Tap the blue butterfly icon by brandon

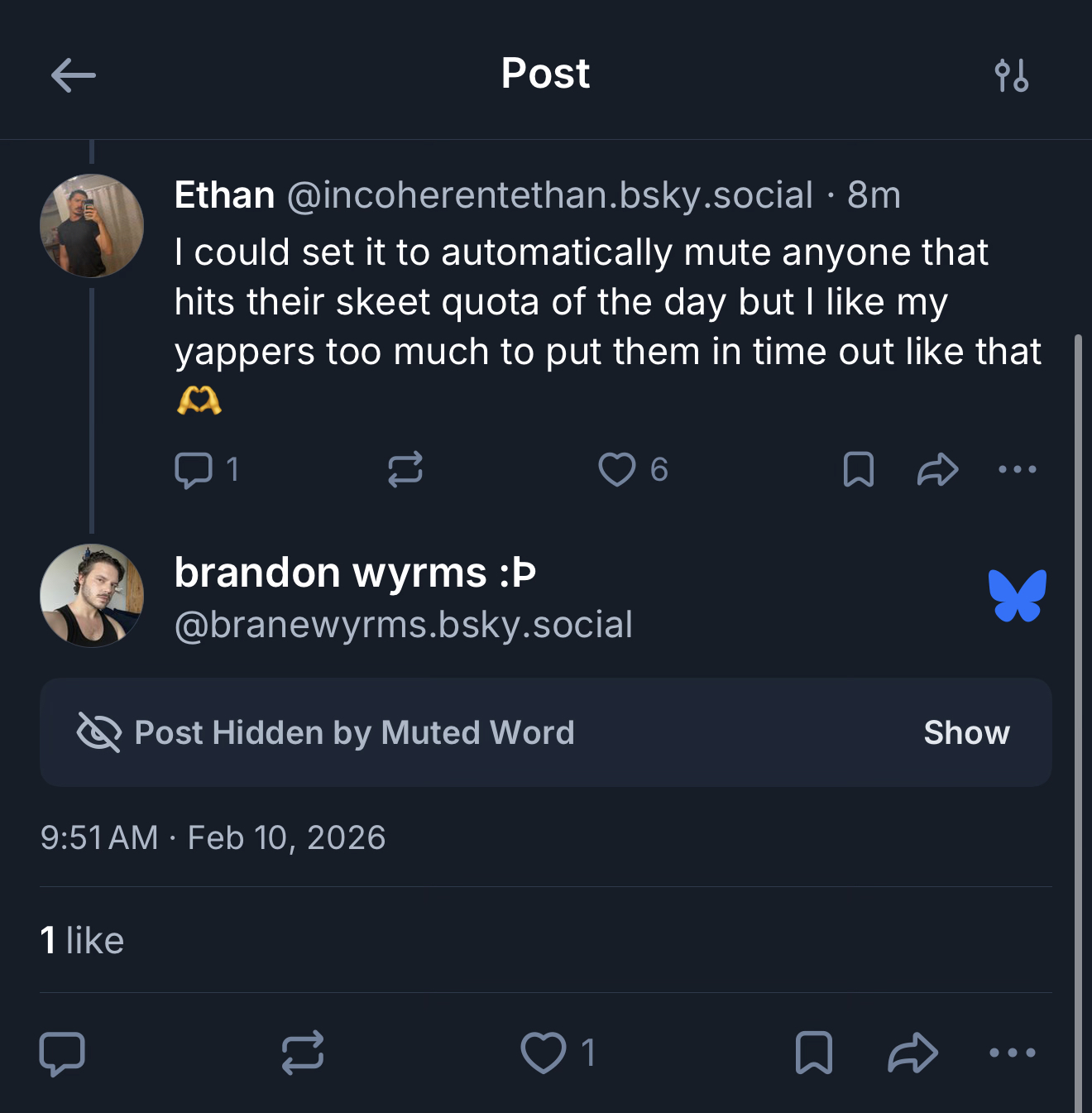pos(1017,595)
